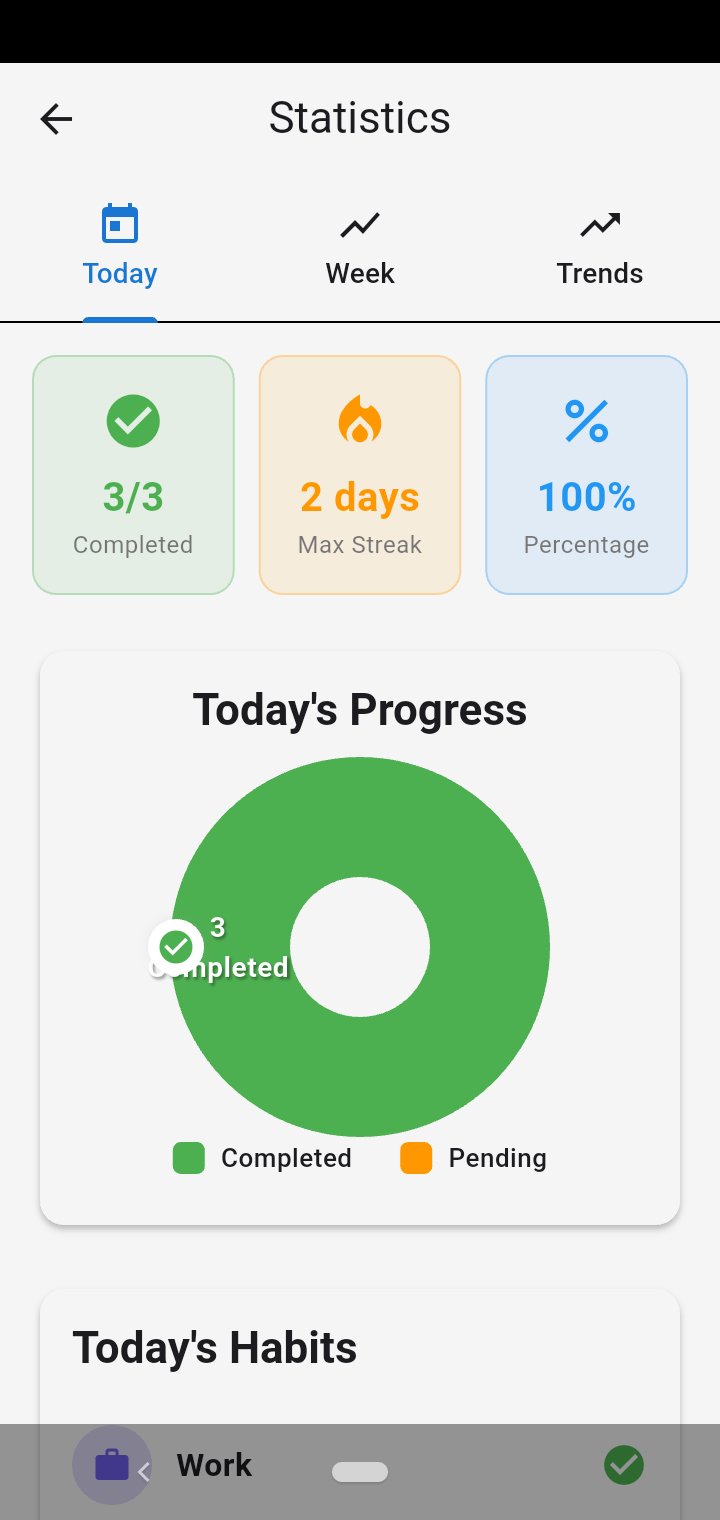Open the Trends tab
This screenshot has width=720, height=1520.
coord(599,248)
